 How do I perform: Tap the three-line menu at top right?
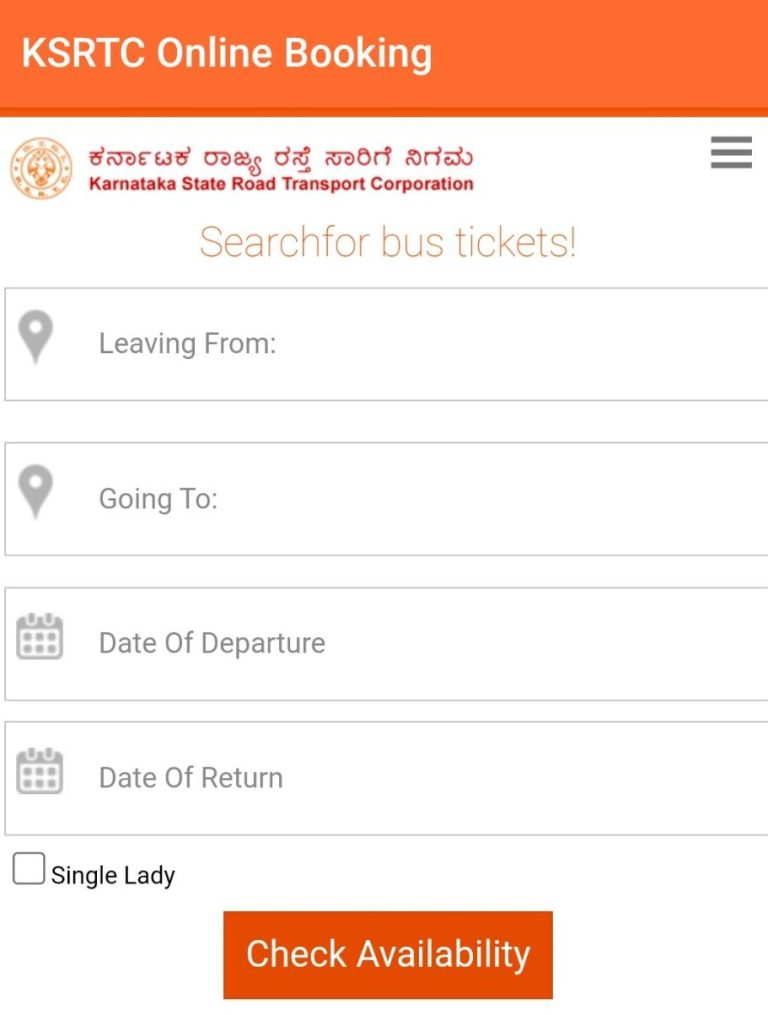(x=730, y=153)
